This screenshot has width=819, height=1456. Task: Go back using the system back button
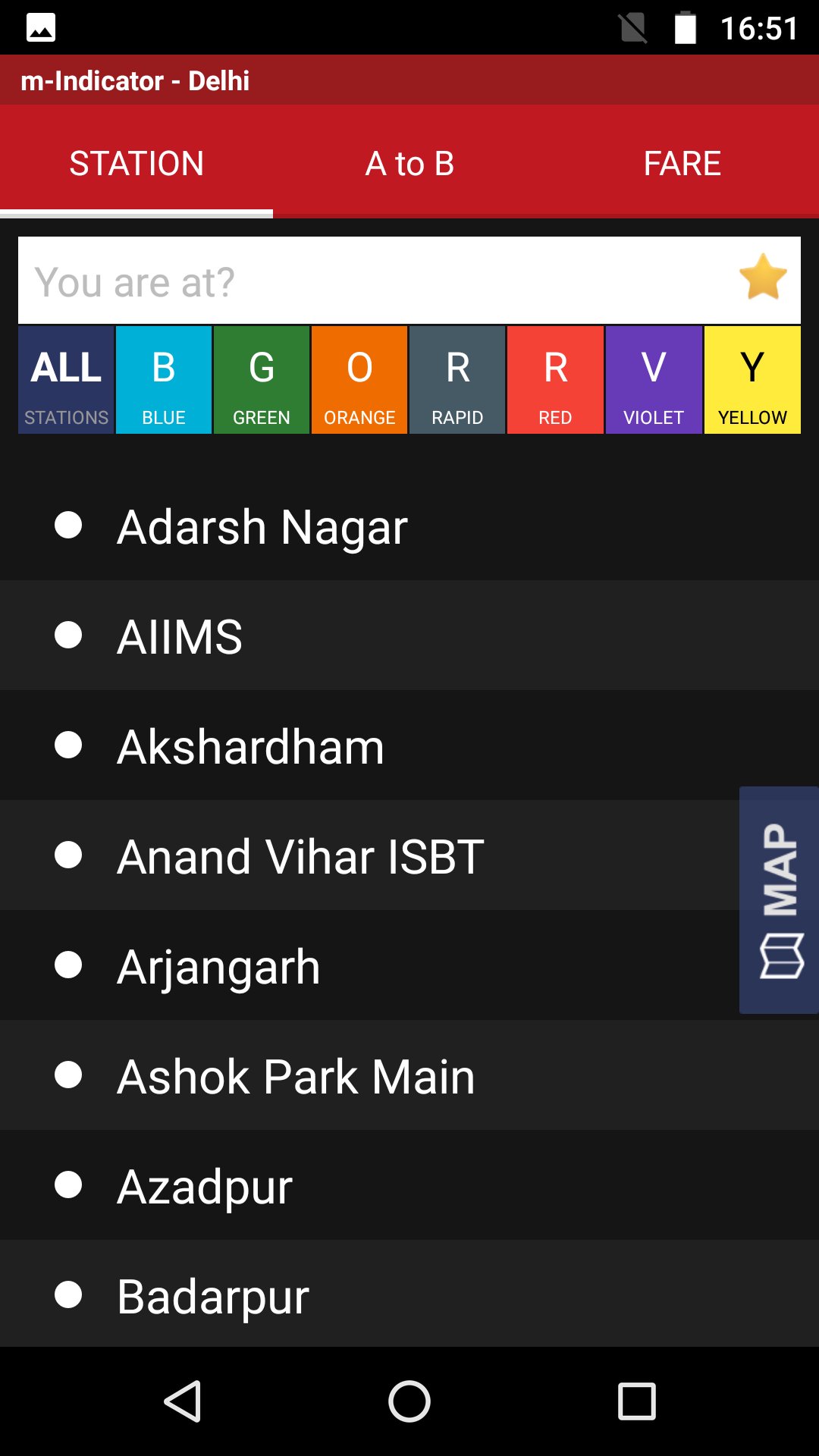[x=182, y=1401]
